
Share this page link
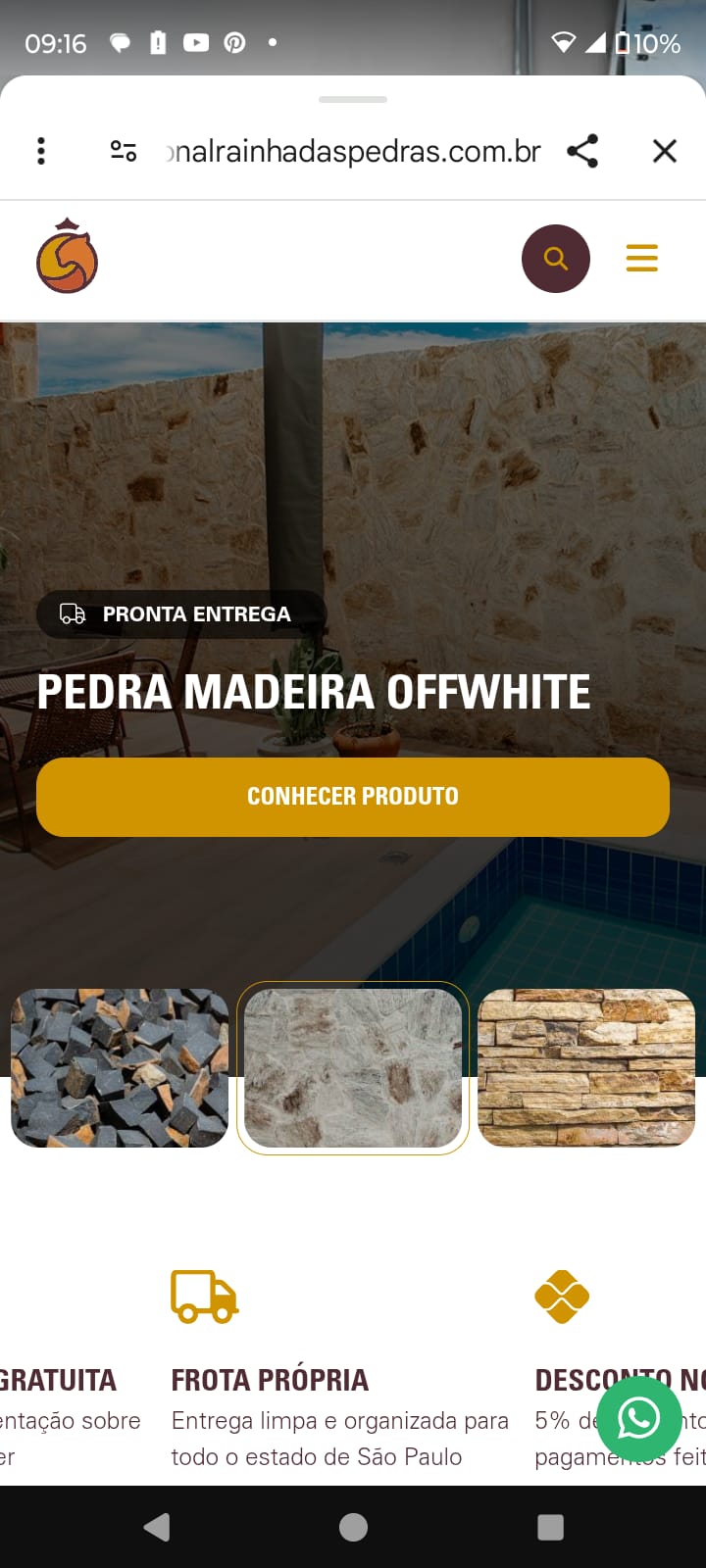(x=582, y=151)
